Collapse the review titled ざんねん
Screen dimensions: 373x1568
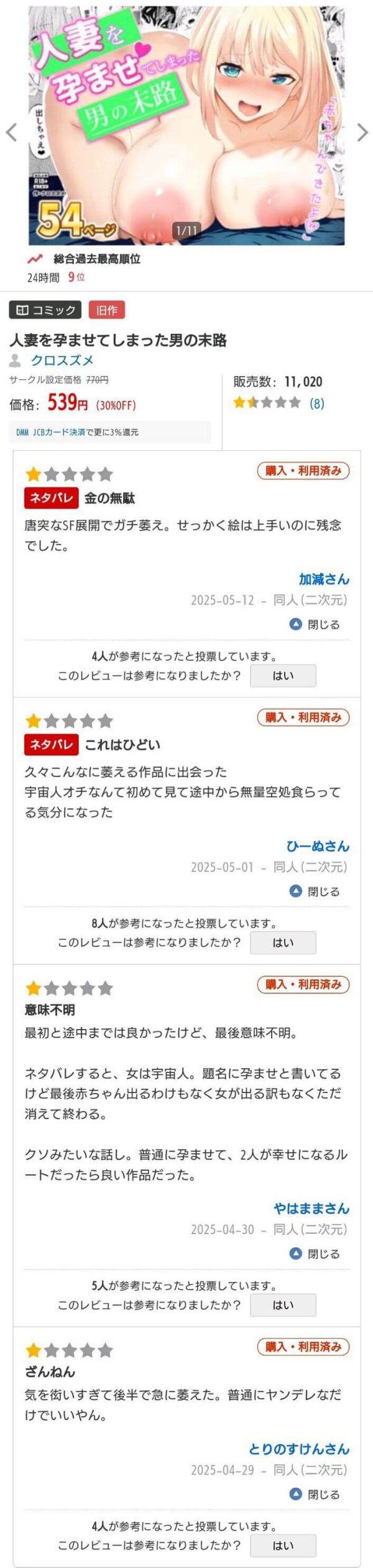(x=315, y=1494)
